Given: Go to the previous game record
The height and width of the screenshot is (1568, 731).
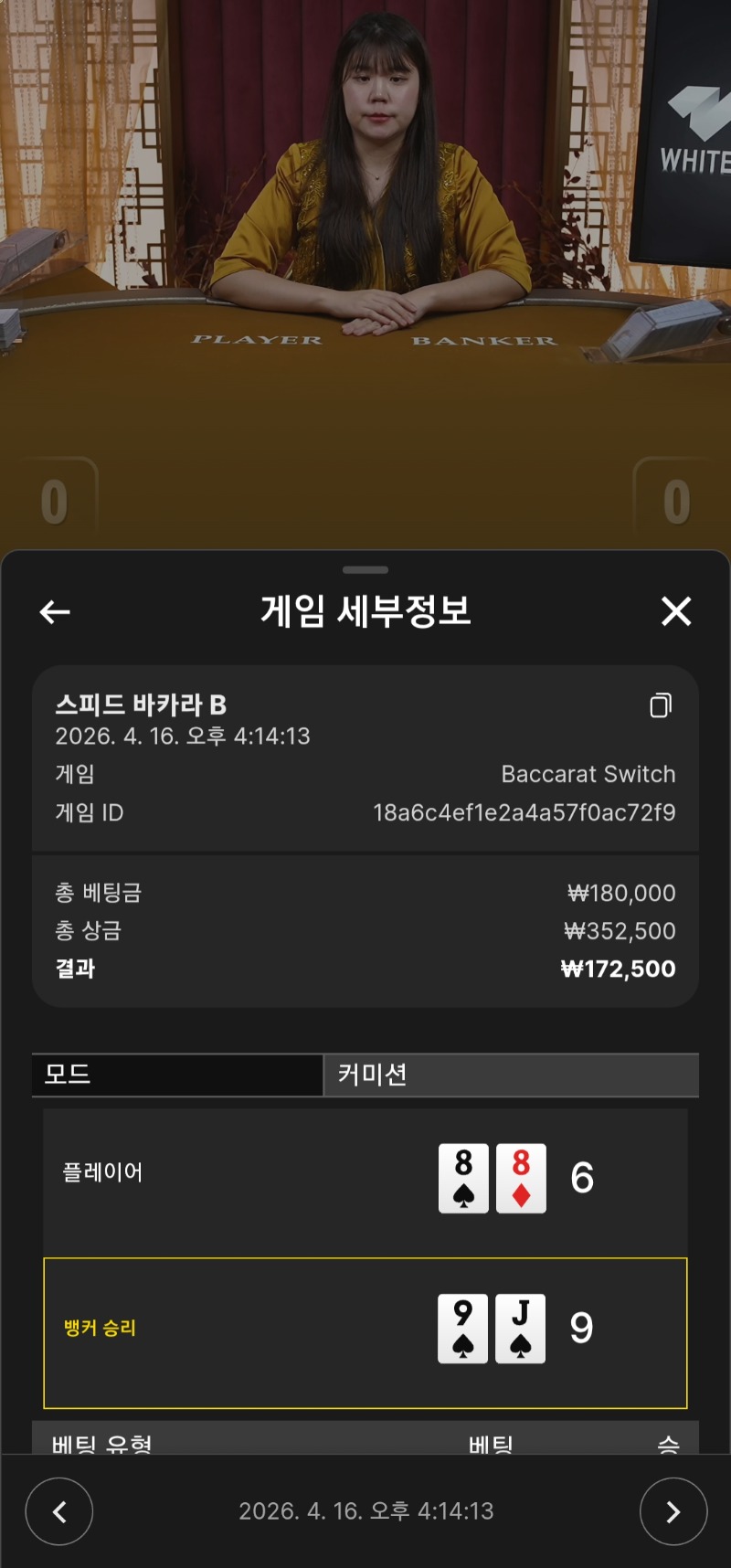Looking at the screenshot, I should pyautogui.click(x=59, y=1512).
